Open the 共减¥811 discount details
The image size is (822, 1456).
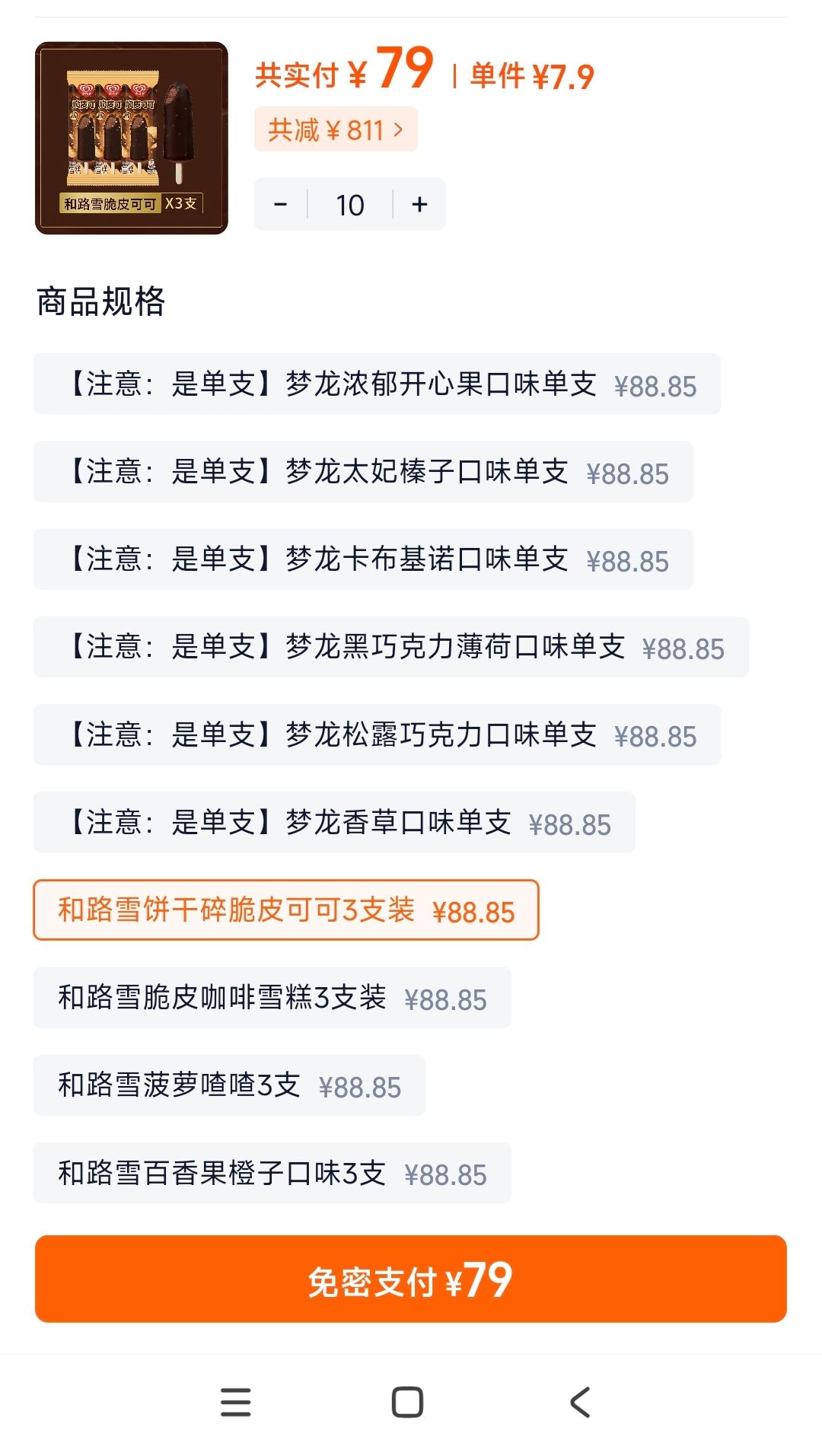336,130
